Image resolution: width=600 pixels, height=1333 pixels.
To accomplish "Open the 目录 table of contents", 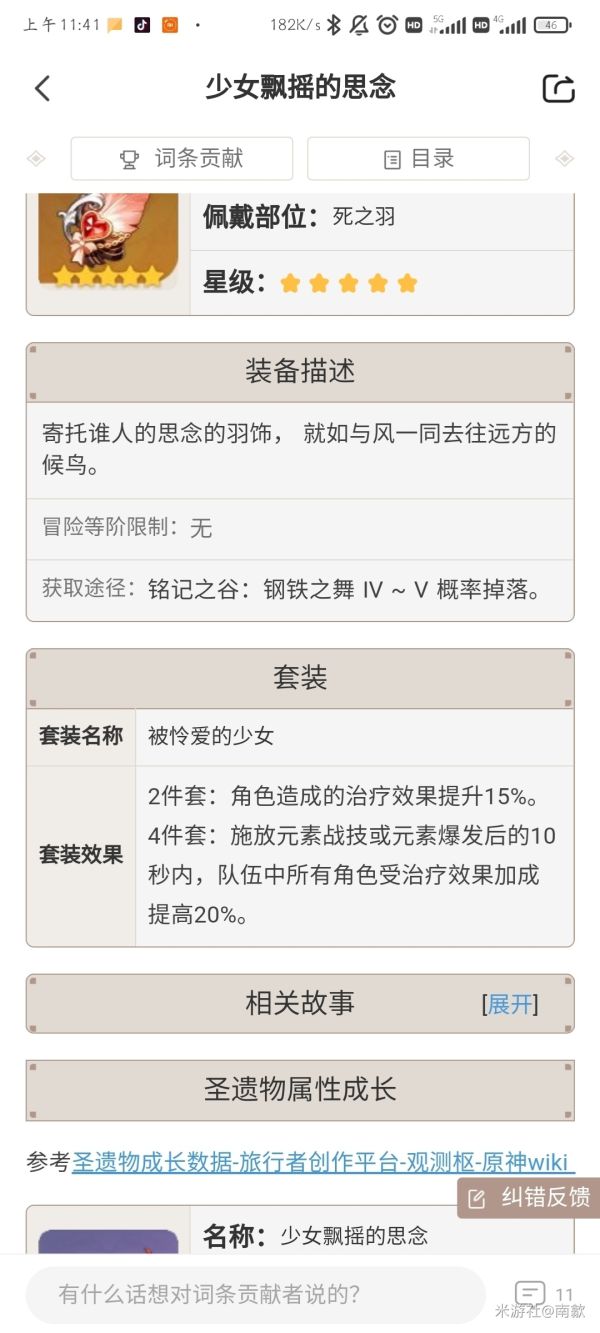I will (x=418, y=159).
